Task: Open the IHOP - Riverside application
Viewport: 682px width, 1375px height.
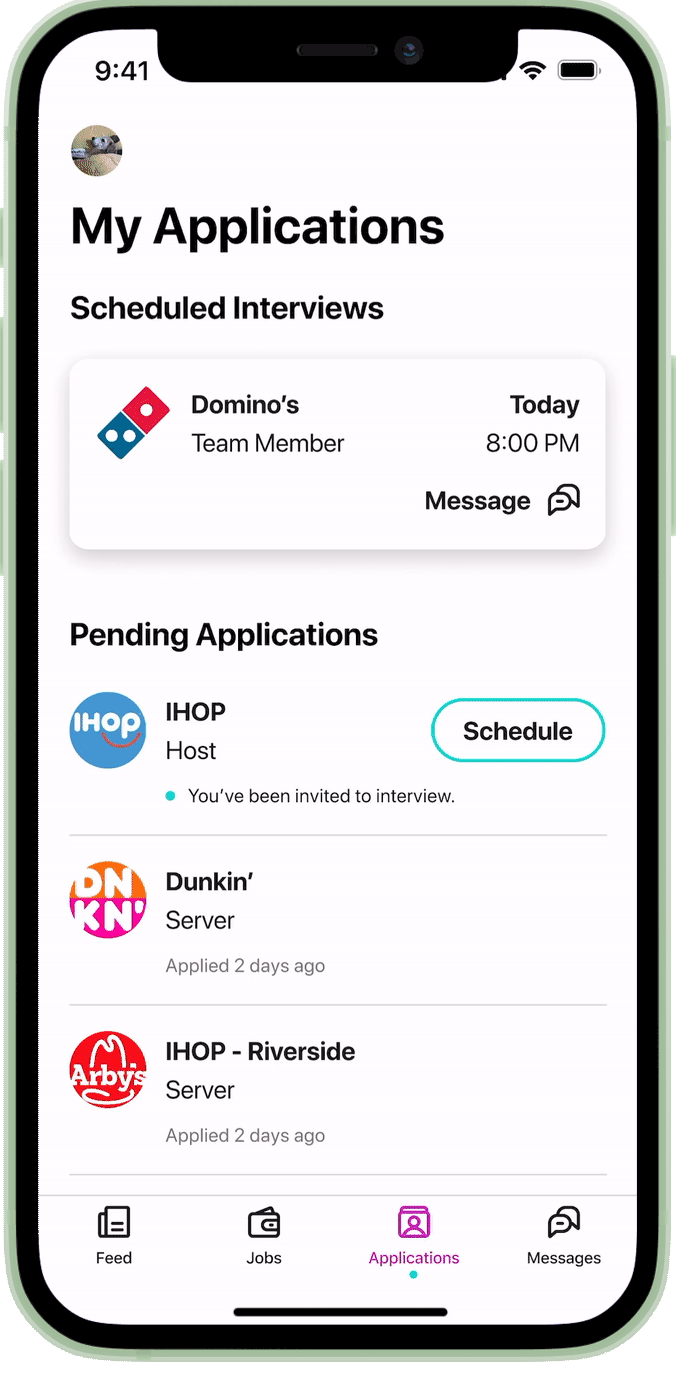Action: (337, 1090)
